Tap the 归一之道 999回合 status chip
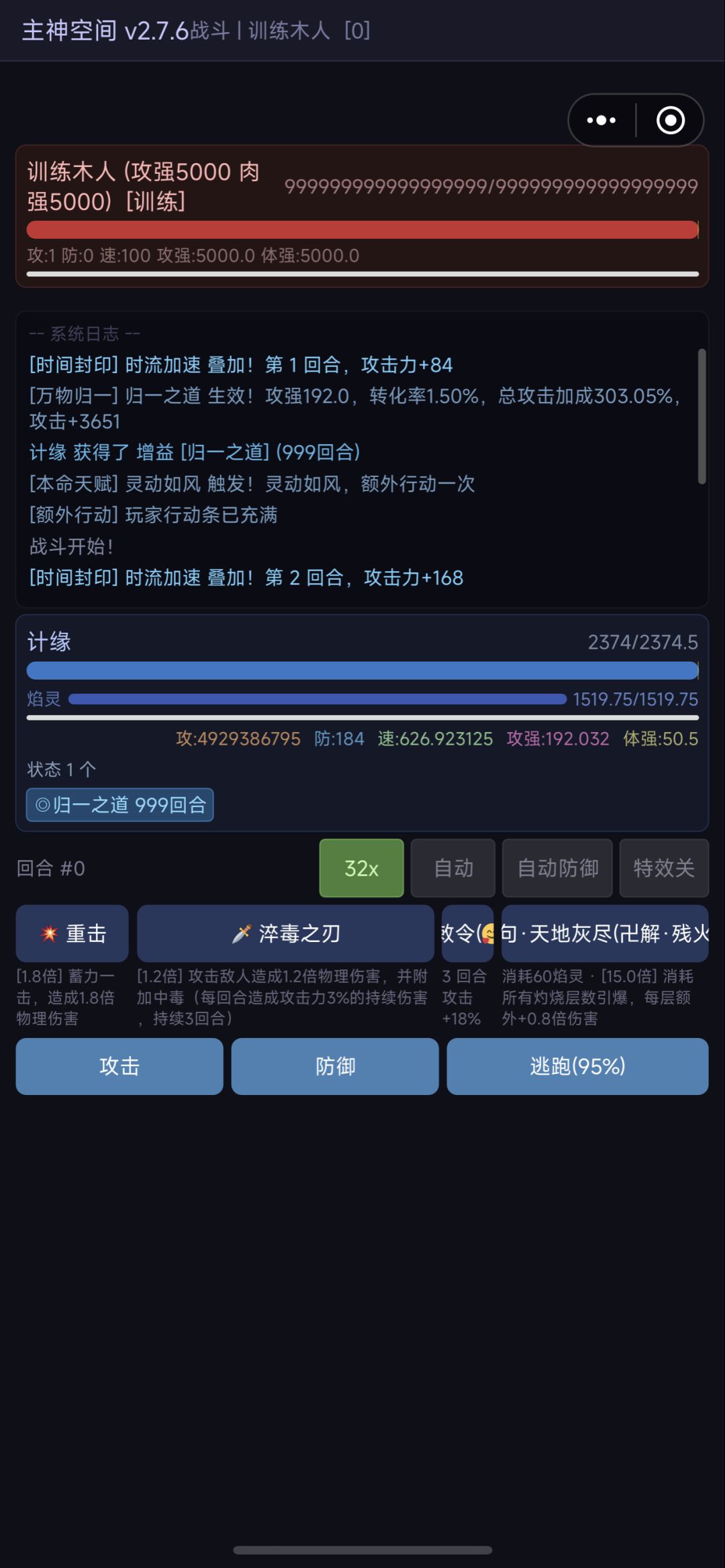 [x=120, y=804]
